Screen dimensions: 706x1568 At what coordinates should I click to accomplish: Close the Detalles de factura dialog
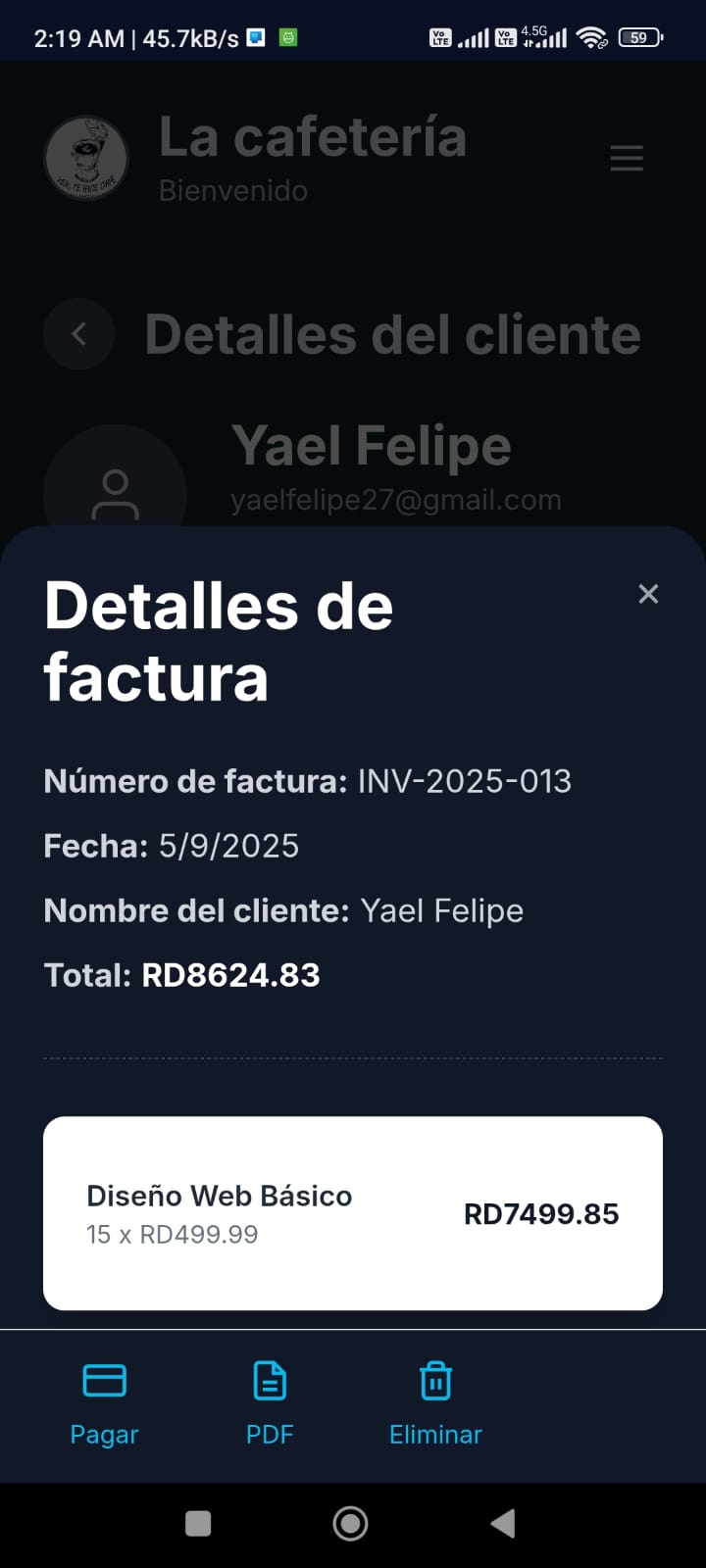click(648, 594)
